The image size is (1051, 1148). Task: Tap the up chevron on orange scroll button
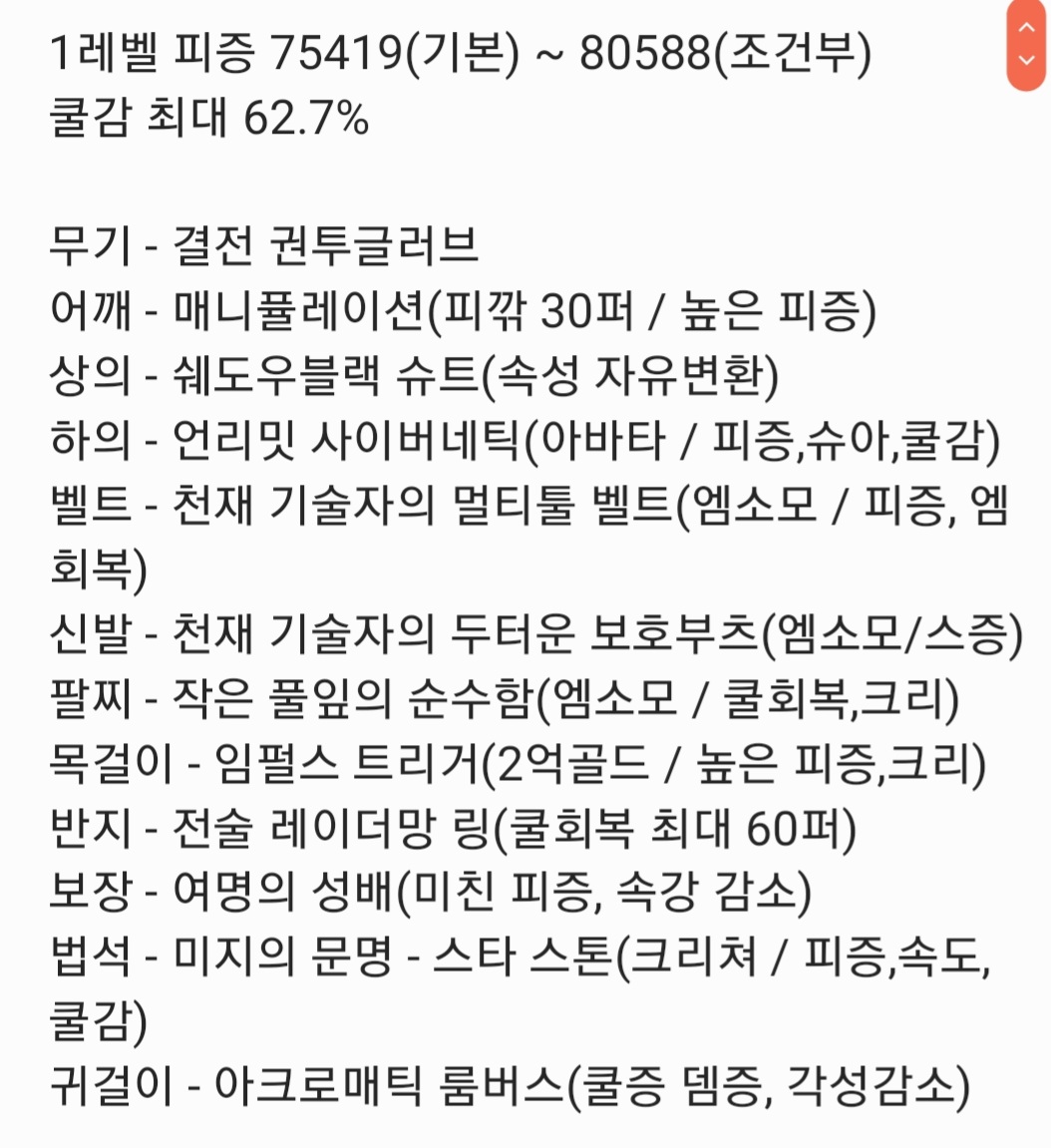[1026, 28]
